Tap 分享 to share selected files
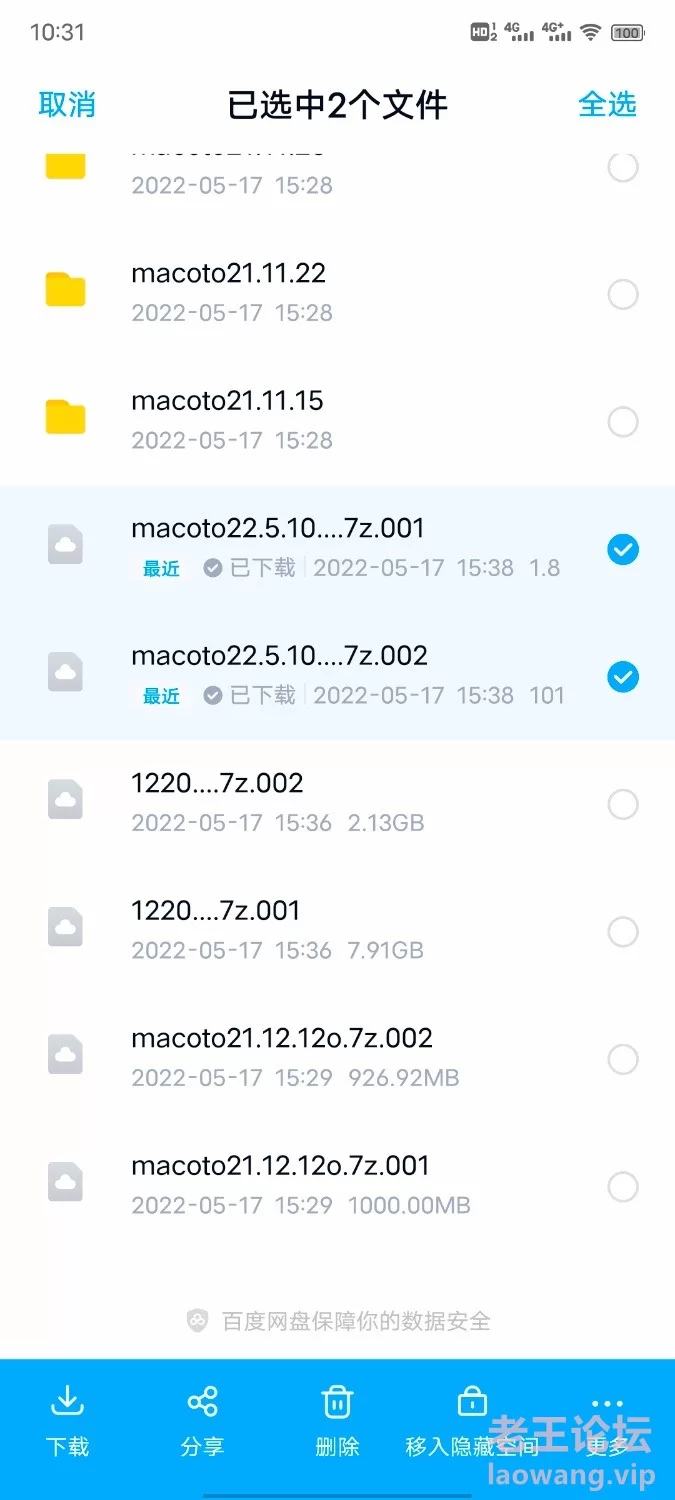 [x=202, y=1421]
